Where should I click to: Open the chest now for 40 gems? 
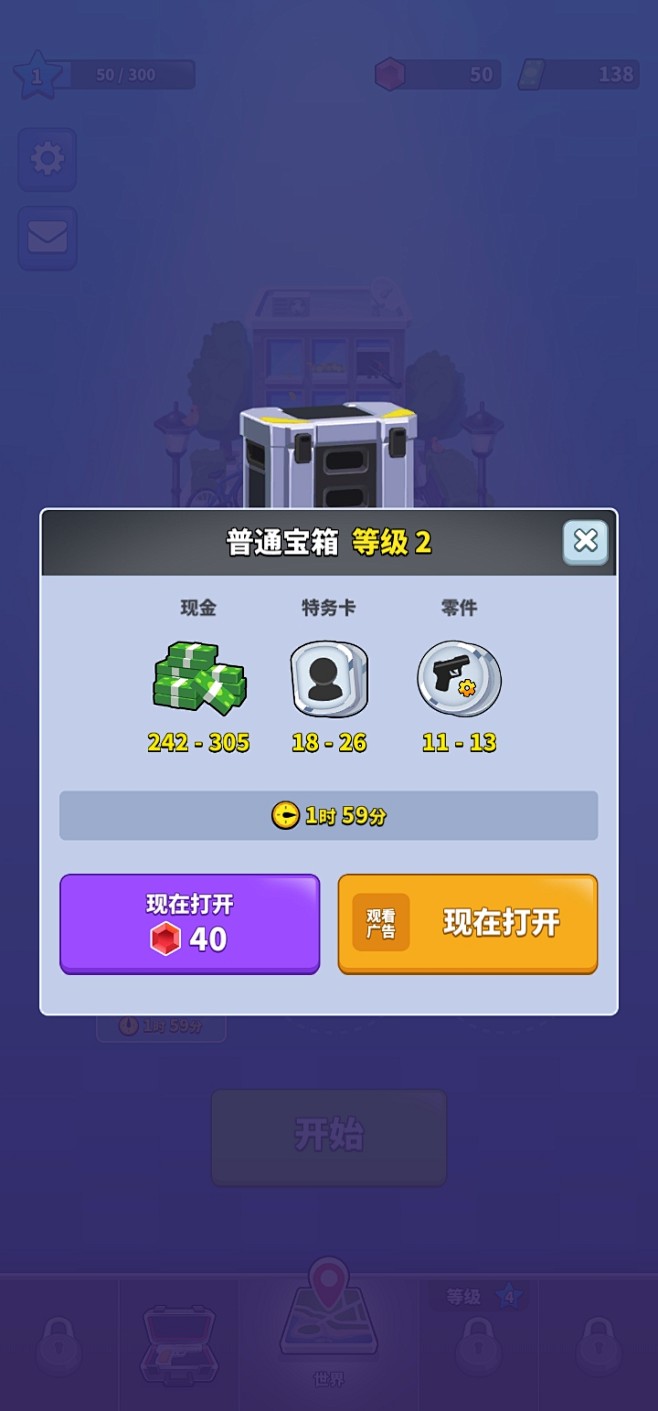coord(190,923)
